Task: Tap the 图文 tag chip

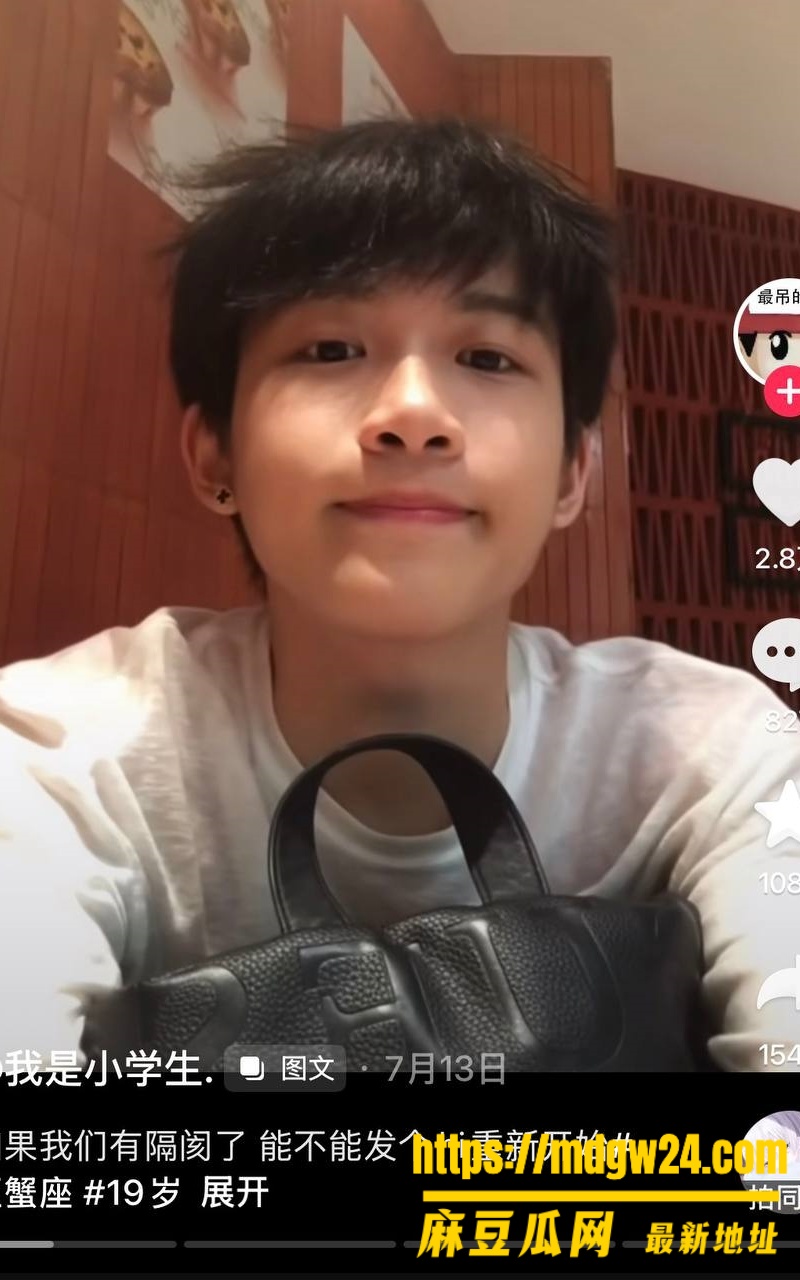Action: (285, 1068)
